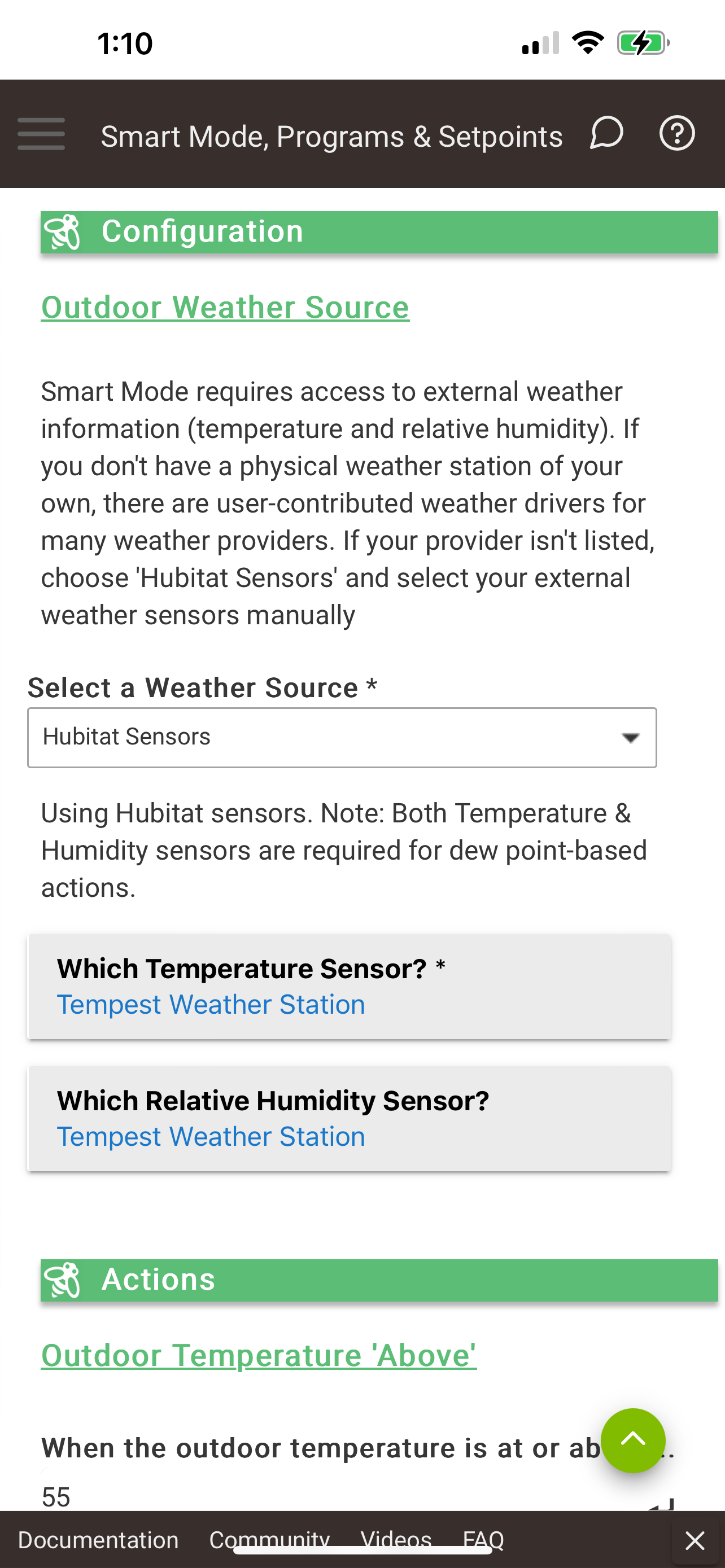Open the Documentation link
The height and width of the screenshot is (1568, 725).
(98, 1540)
